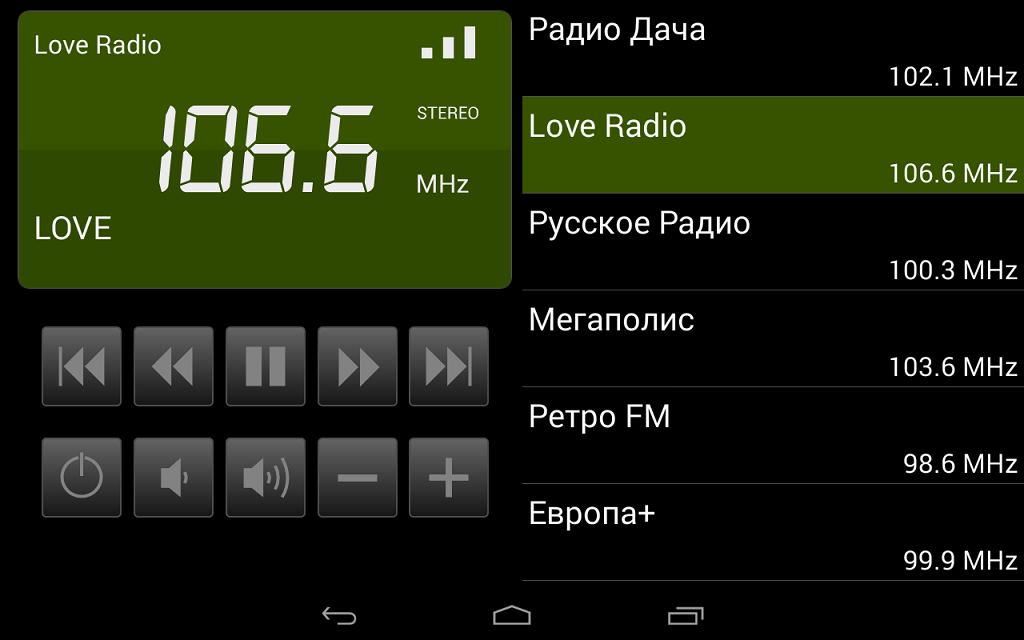Tap the minus button
The height and width of the screenshot is (640, 1024).
357,477
